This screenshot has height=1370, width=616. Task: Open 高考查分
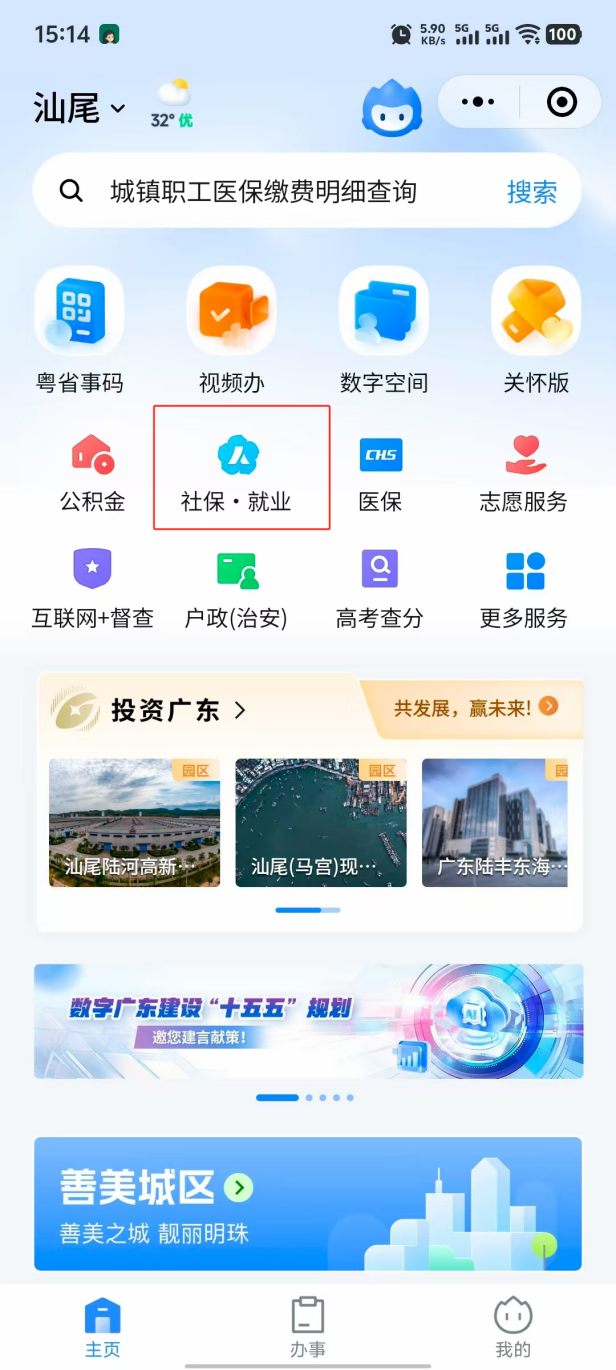coord(380,588)
